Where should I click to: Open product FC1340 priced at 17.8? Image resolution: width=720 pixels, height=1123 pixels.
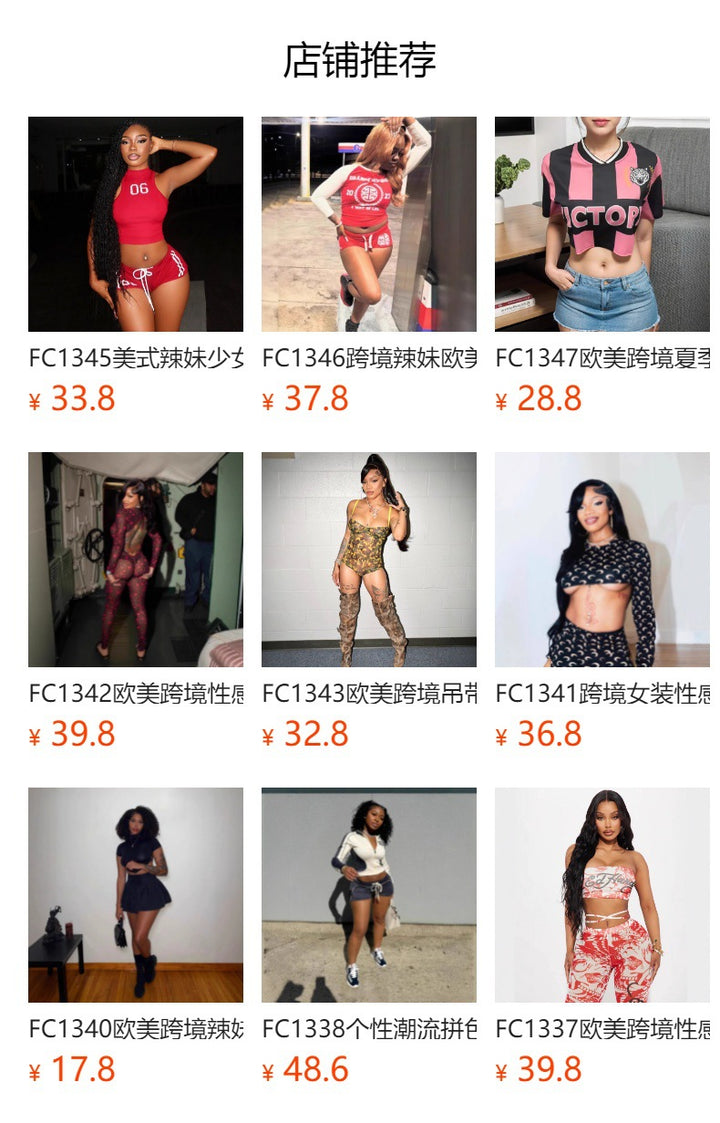[135, 894]
